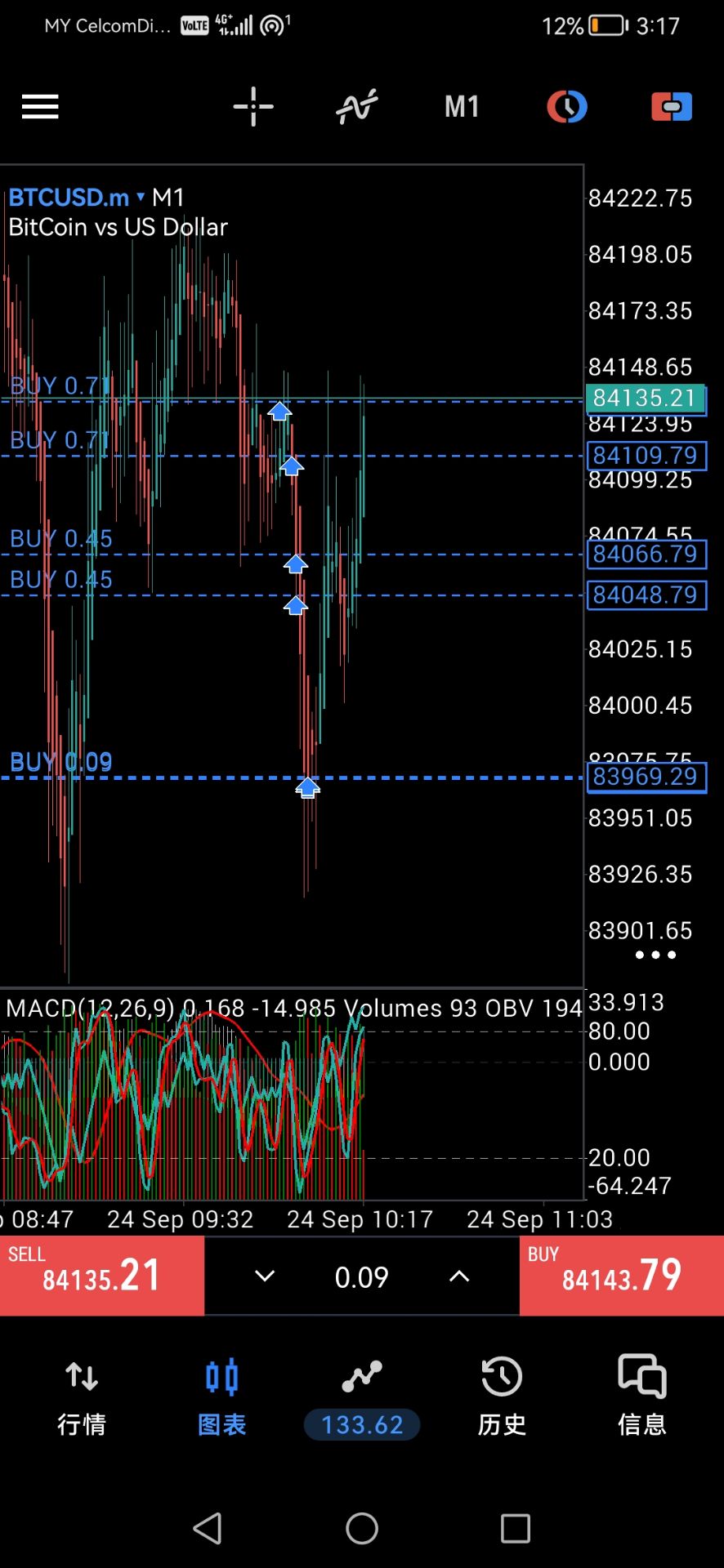Open the three-dot chart options
Image resolution: width=724 pixels, height=1568 pixels.
[x=655, y=955]
